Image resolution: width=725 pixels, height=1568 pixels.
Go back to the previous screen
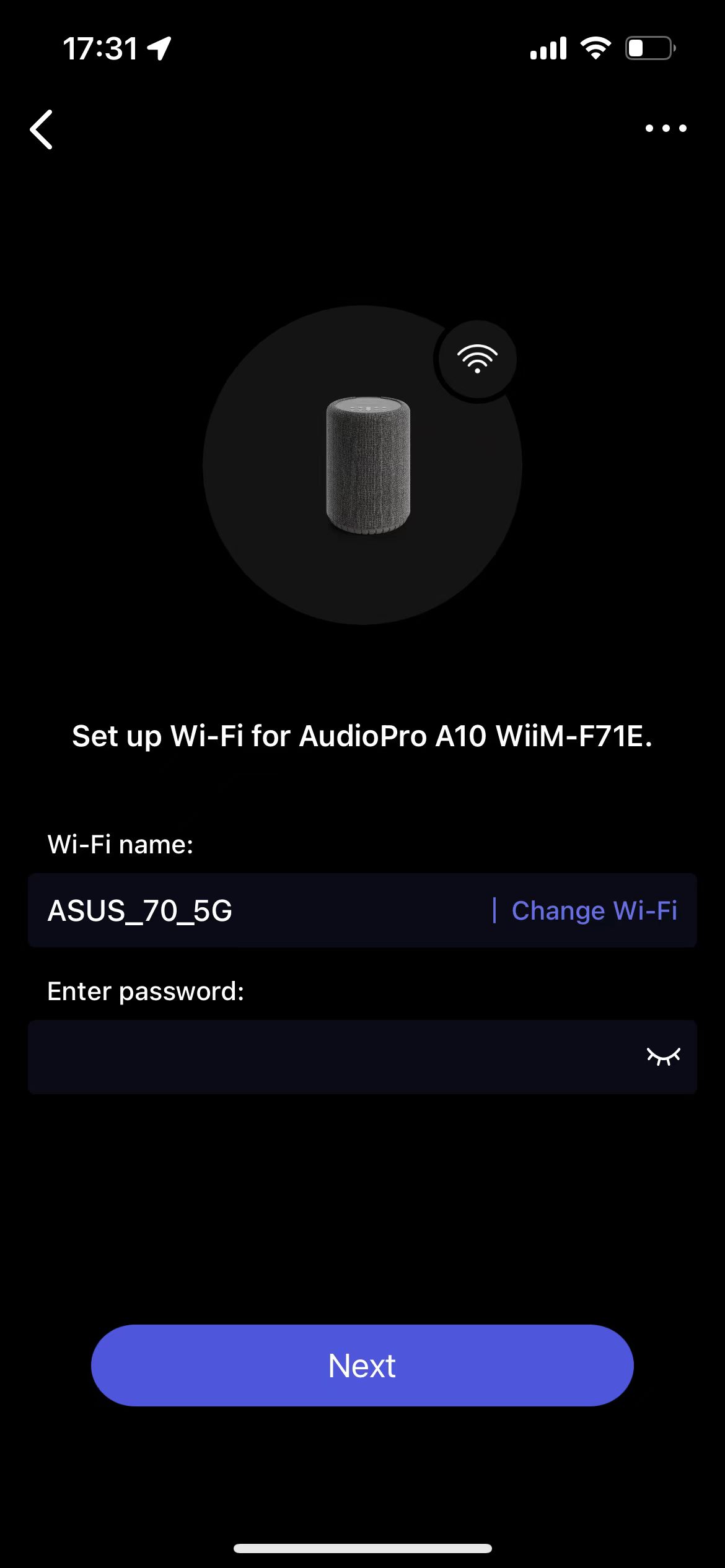tap(42, 129)
